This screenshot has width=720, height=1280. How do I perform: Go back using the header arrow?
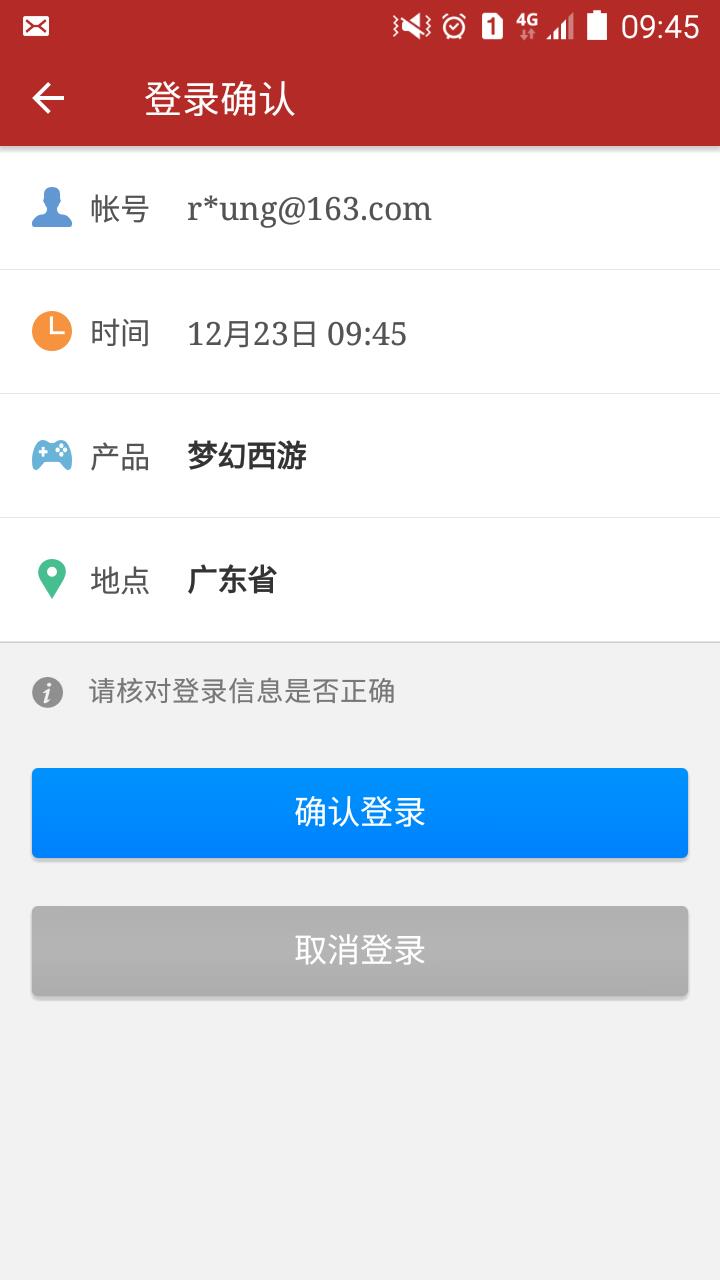tap(48, 98)
